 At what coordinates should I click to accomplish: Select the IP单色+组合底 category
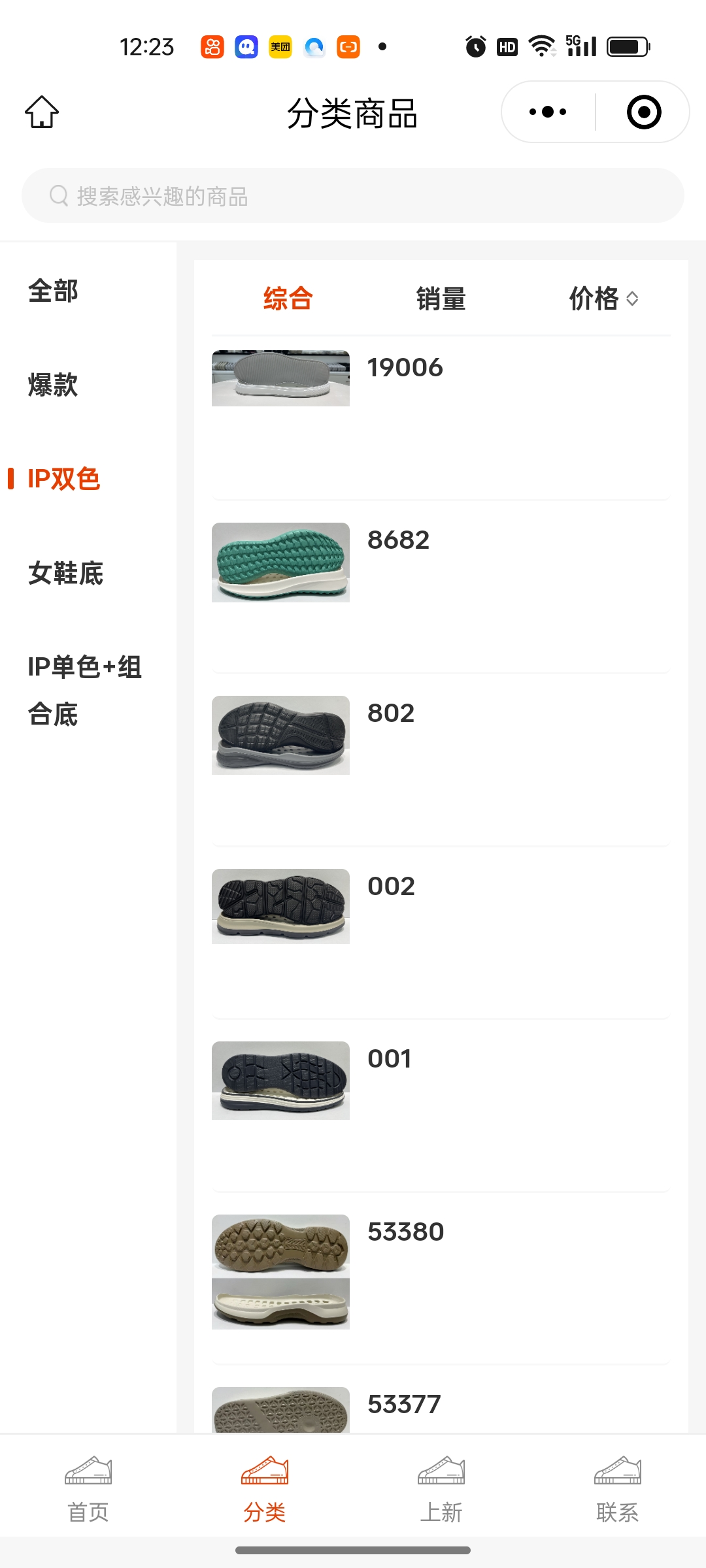pos(84,691)
